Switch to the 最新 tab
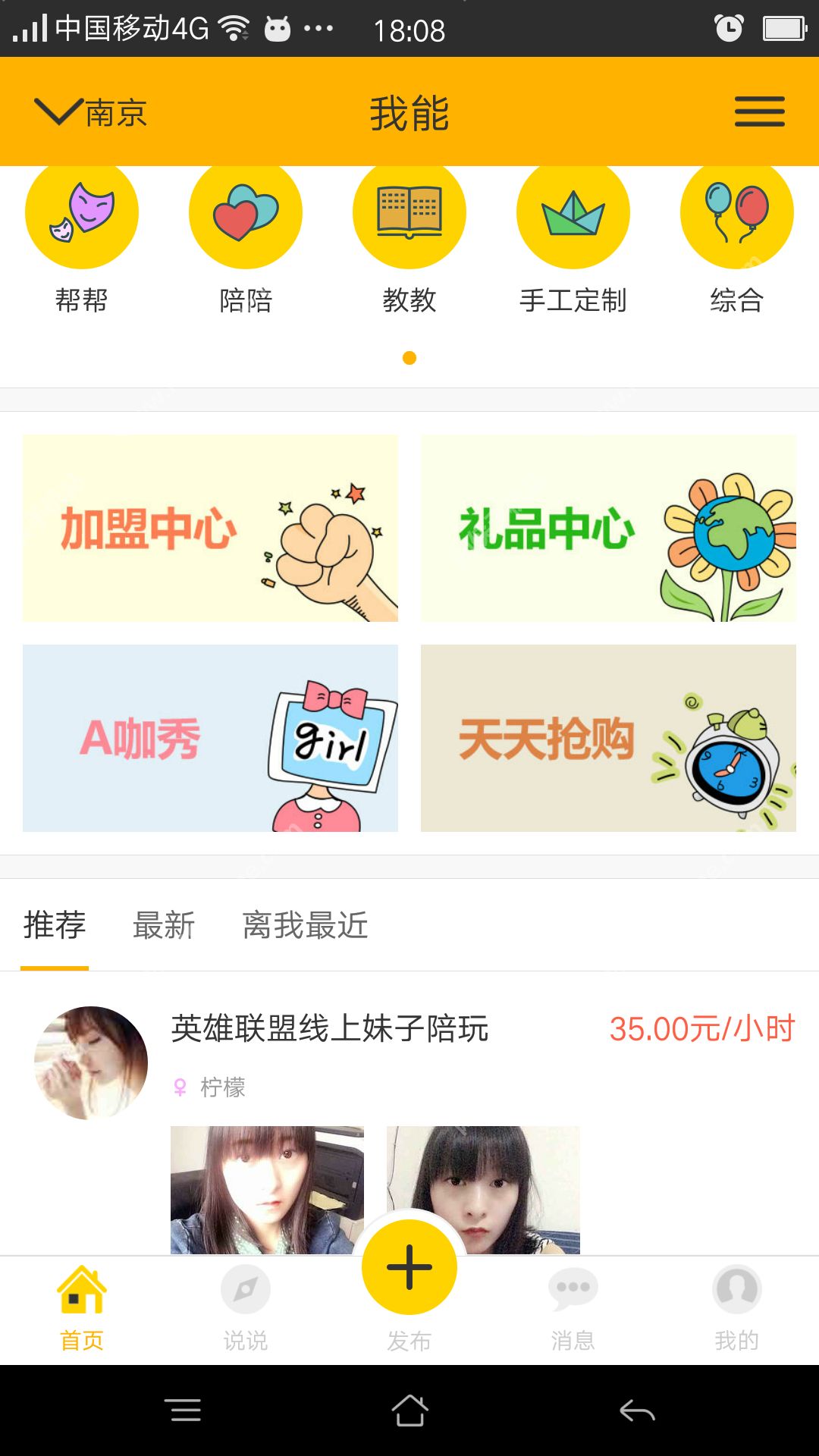This screenshot has width=819, height=1456. (x=164, y=926)
